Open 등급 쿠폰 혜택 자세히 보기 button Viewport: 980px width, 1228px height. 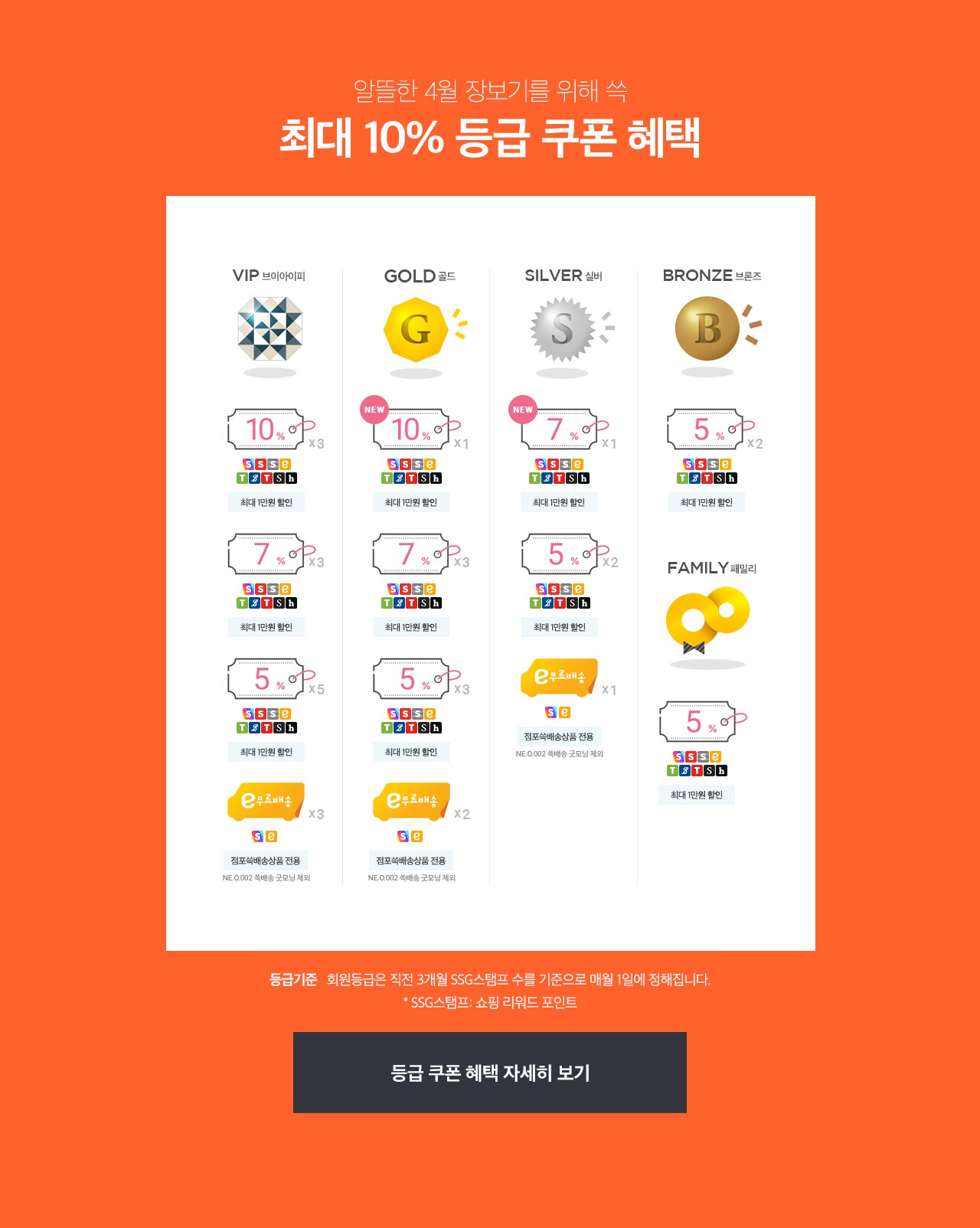point(489,1072)
